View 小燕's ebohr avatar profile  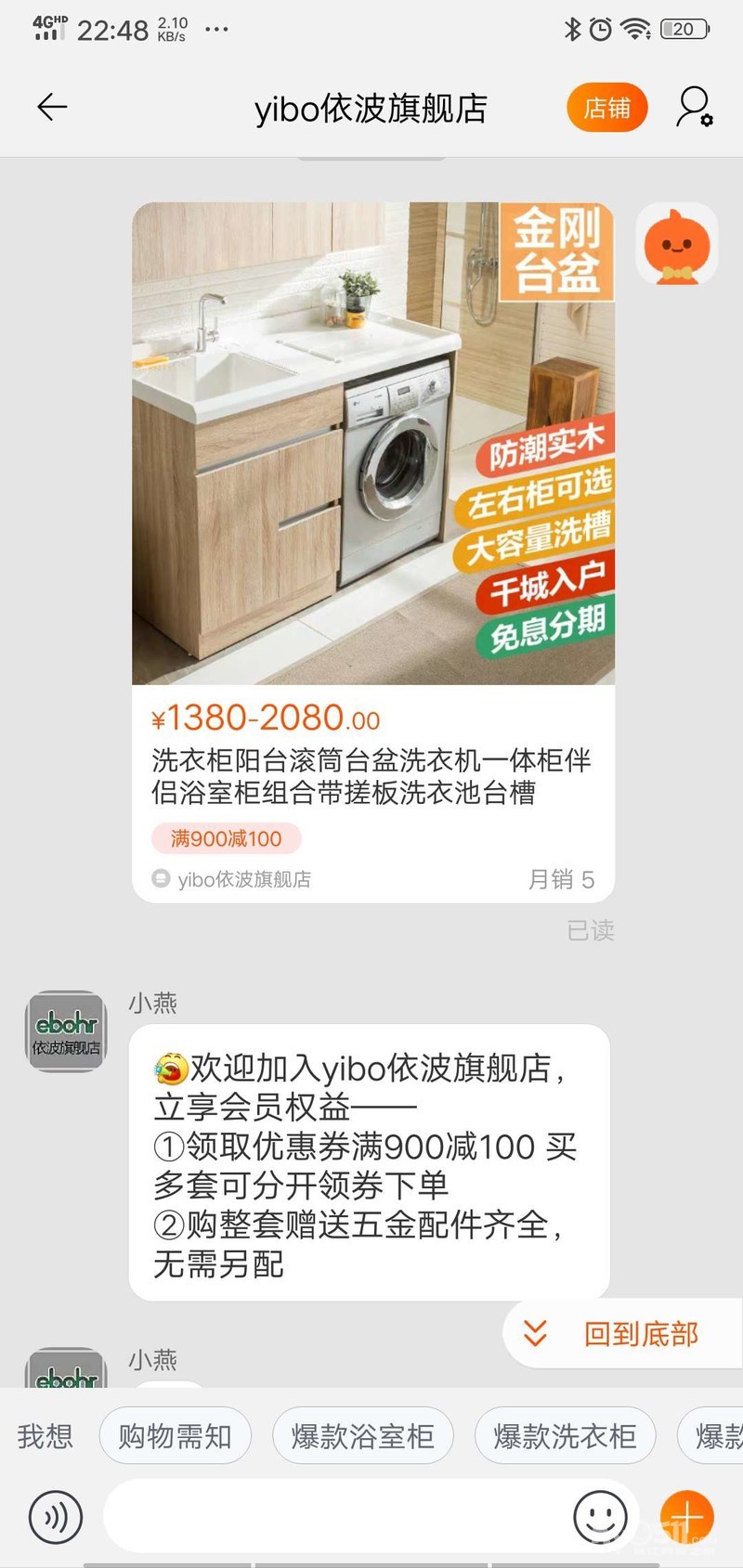click(65, 1031)
